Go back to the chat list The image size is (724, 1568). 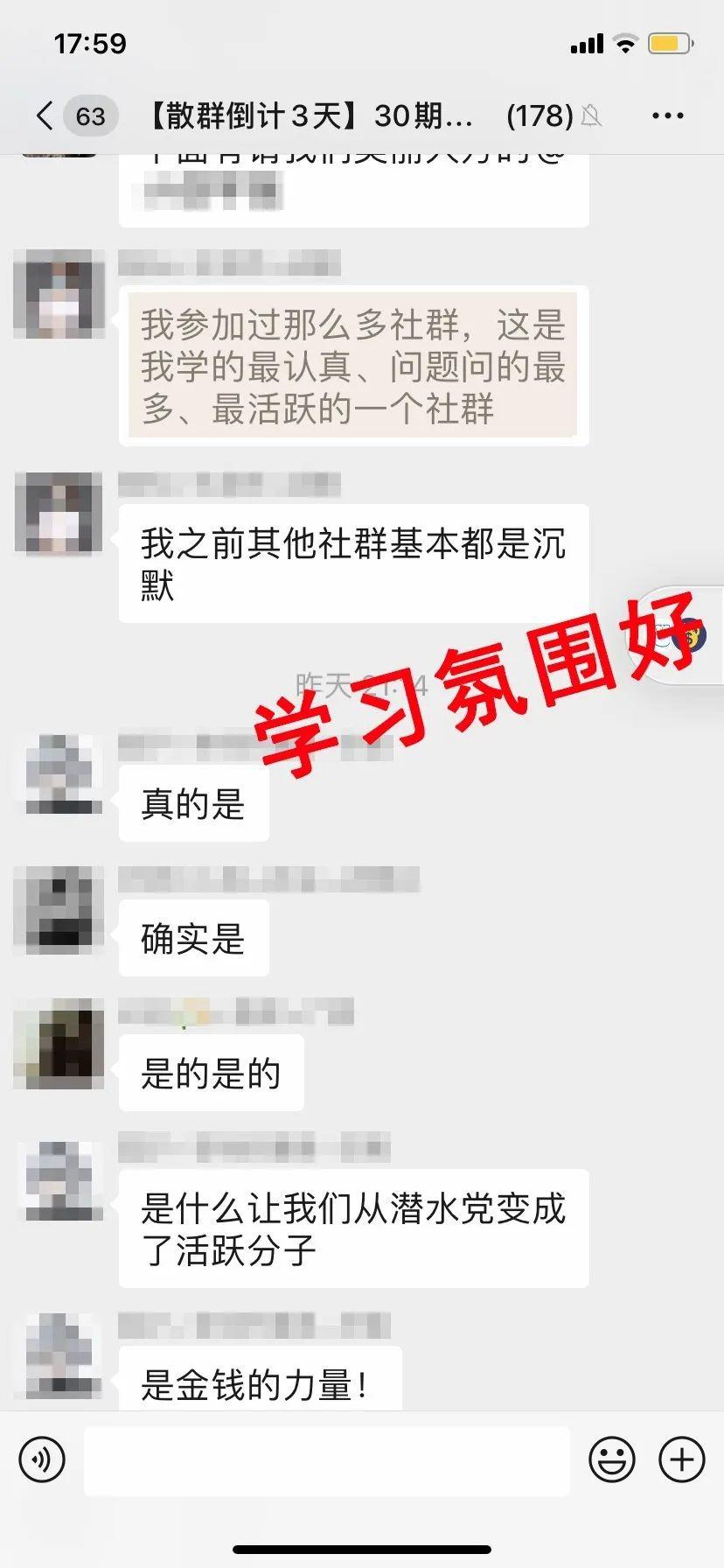point(45,115)
